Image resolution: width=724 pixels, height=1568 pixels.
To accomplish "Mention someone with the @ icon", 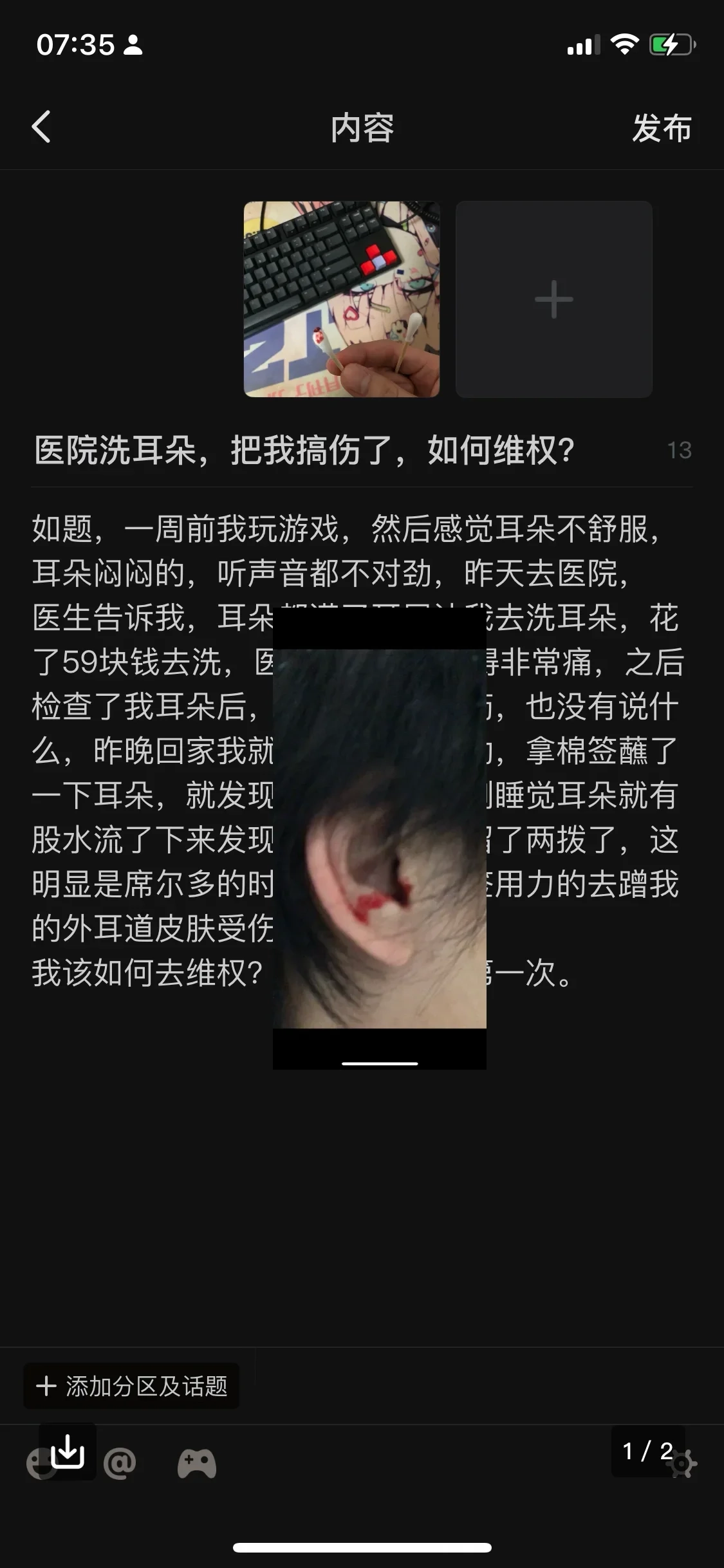I will click(120, 1464).
